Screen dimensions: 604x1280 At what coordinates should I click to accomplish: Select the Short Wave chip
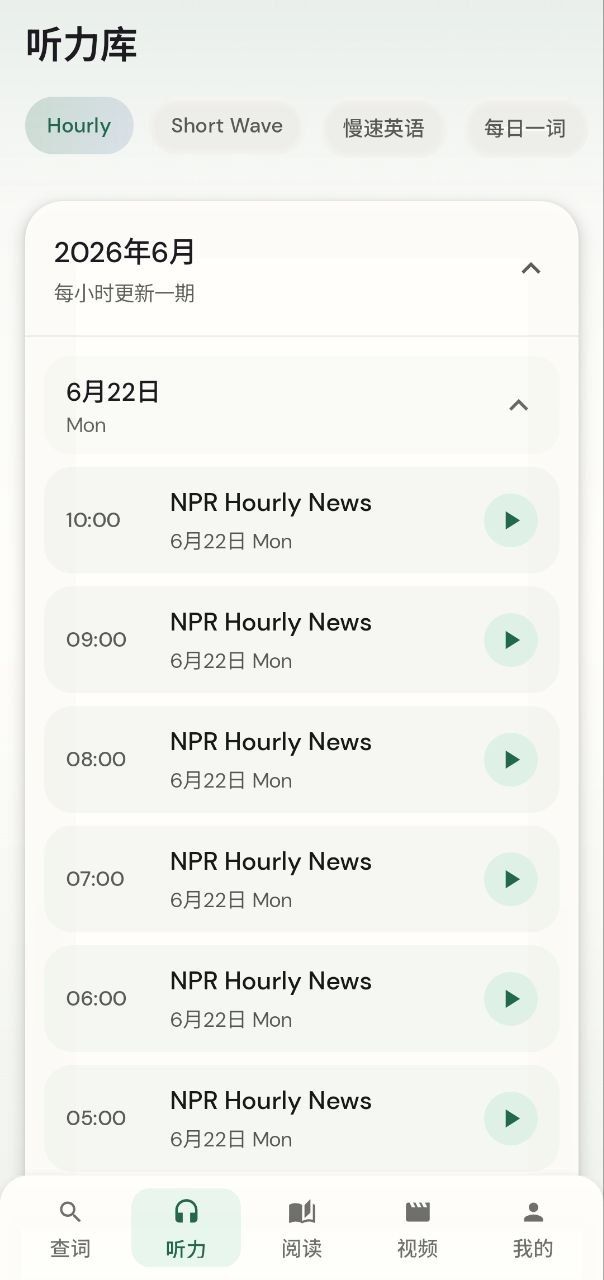226,126
